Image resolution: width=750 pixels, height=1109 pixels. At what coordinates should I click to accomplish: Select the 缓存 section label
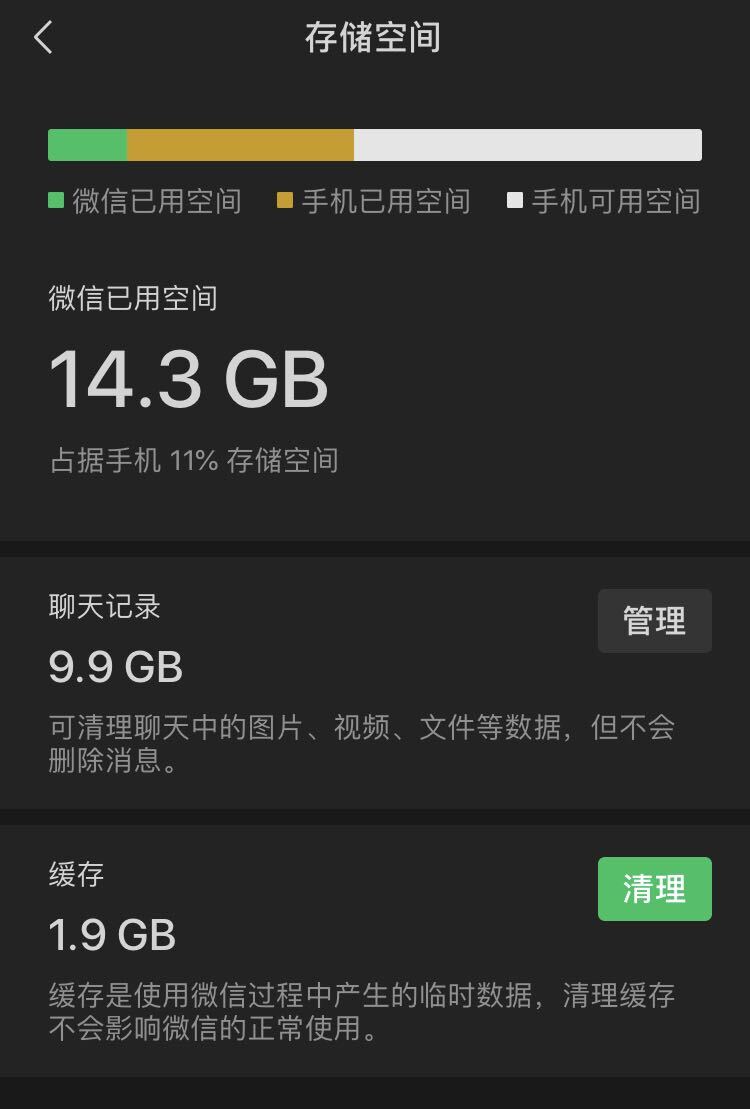[x=73, y=872]
